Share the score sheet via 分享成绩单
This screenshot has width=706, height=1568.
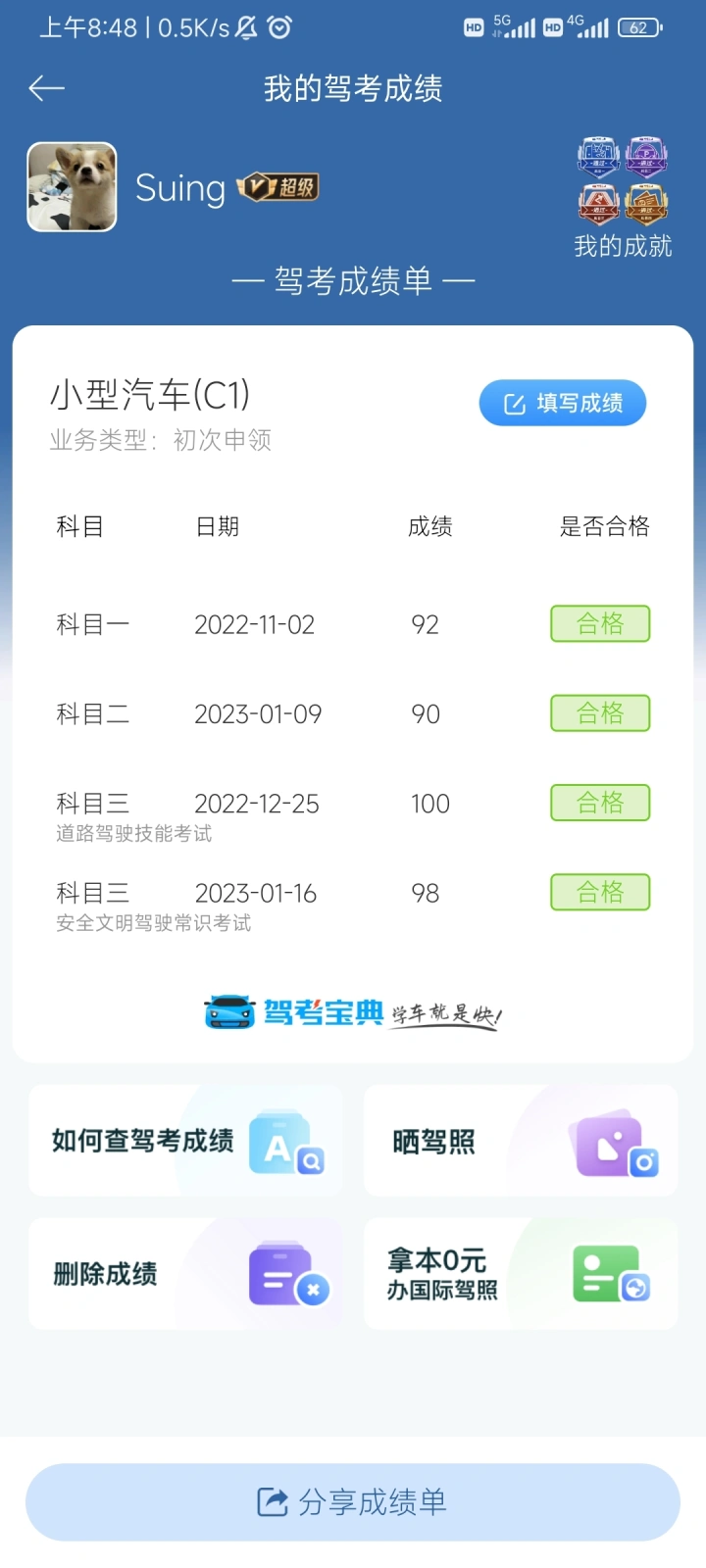pos(353,1501)
